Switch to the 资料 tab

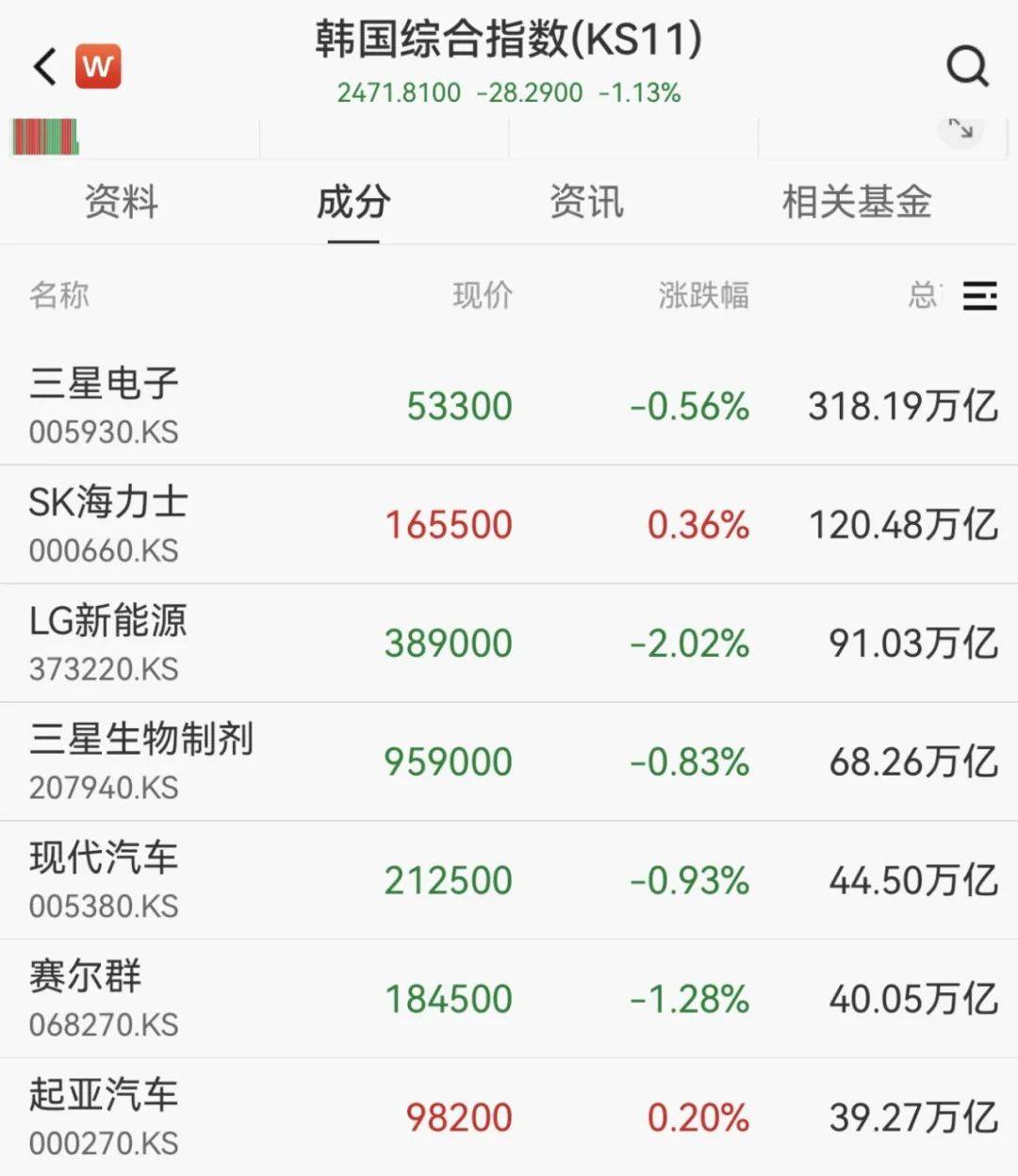coord(123,203)
